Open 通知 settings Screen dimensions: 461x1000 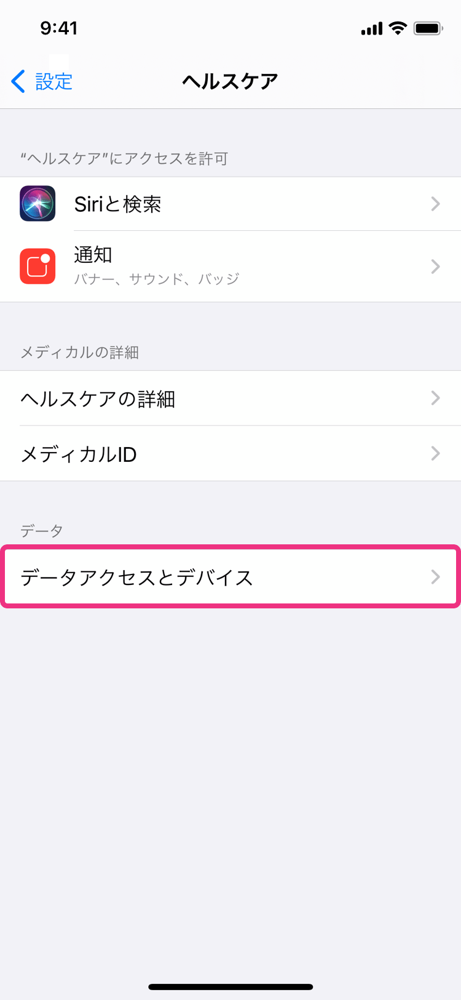point(230,266)
